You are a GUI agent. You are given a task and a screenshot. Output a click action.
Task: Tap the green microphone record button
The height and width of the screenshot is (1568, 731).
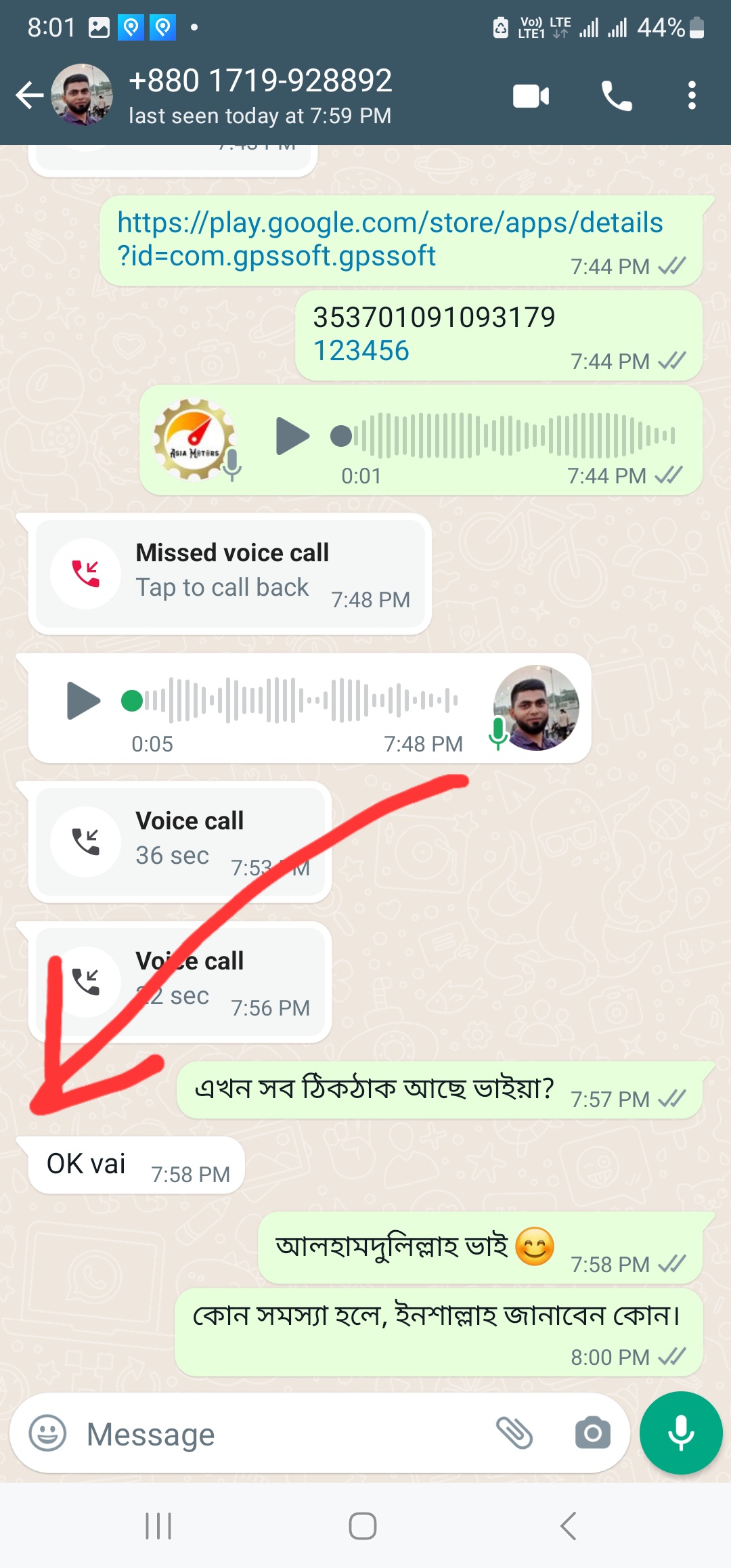681,1433
